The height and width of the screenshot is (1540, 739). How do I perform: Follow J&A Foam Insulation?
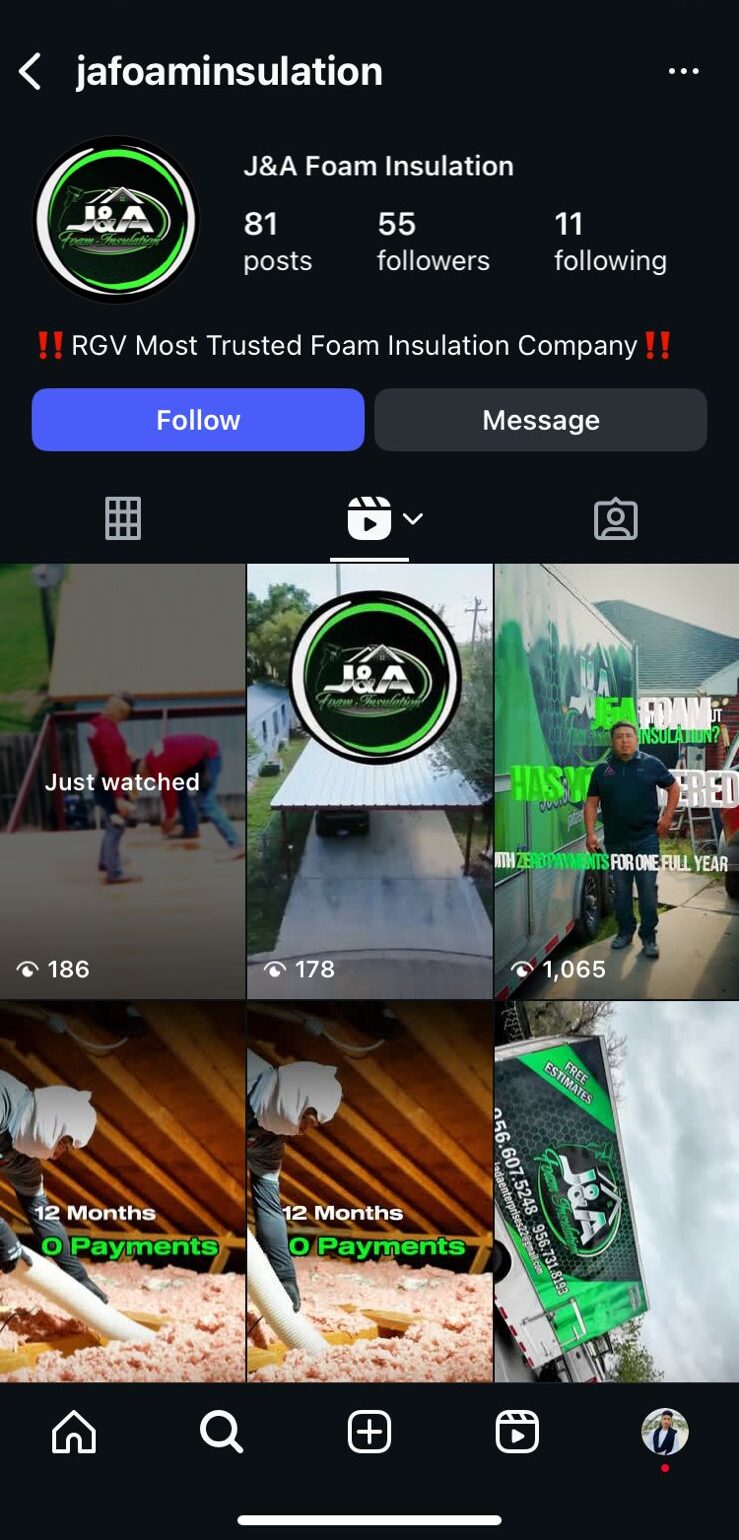click(198, 420)
